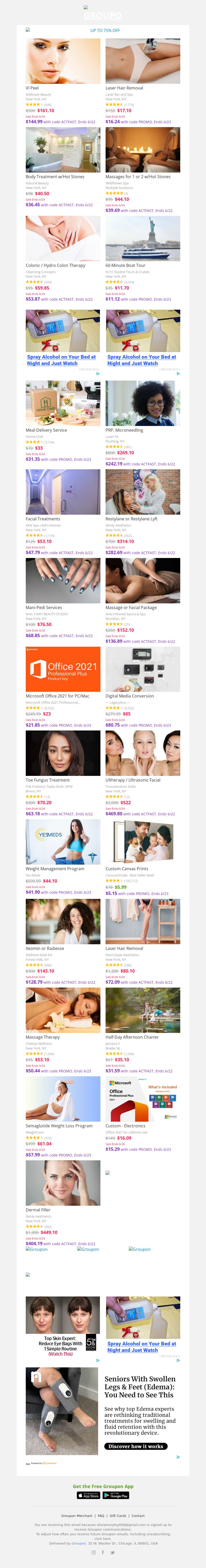View the Semaglutide Weight Loss Program deal
The image size is (206, 1568).
(x=63, y=1099)
